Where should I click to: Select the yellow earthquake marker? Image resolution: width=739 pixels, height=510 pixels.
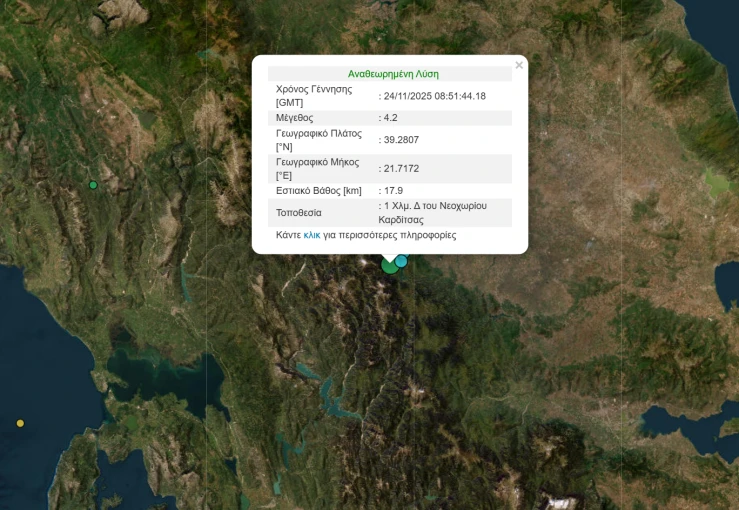tap(20, 423)
